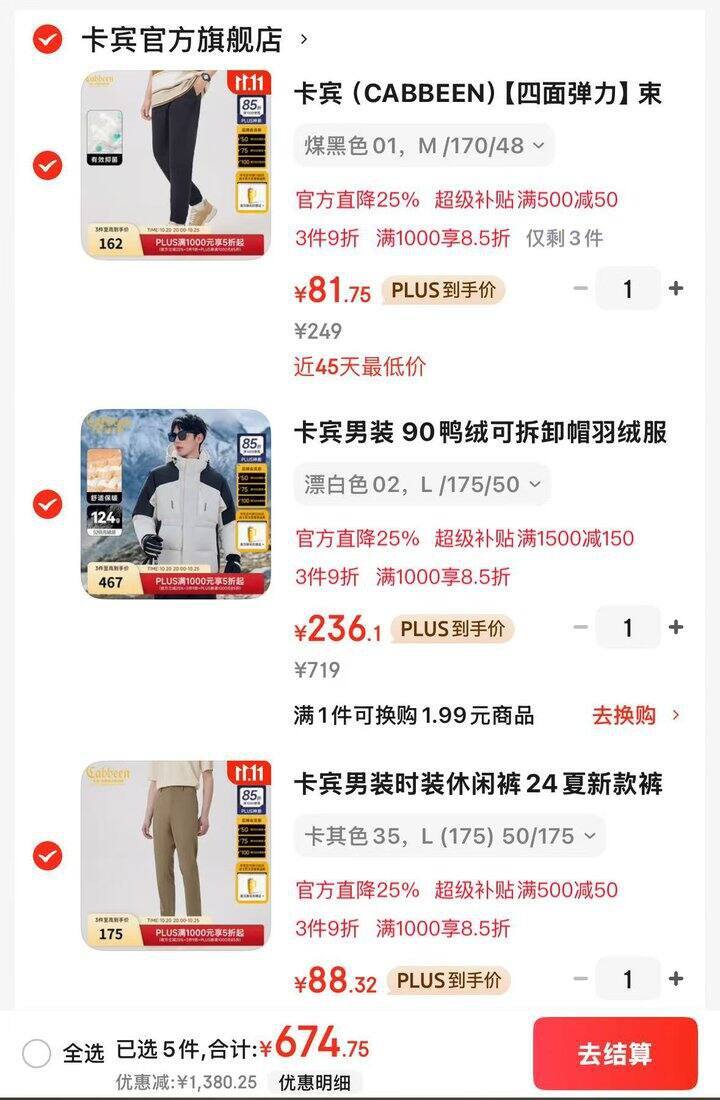The height and width of the screenshot is (1100, 720).
Task: Change the 卡其色35 L variant
Action: tap(449, 836)
